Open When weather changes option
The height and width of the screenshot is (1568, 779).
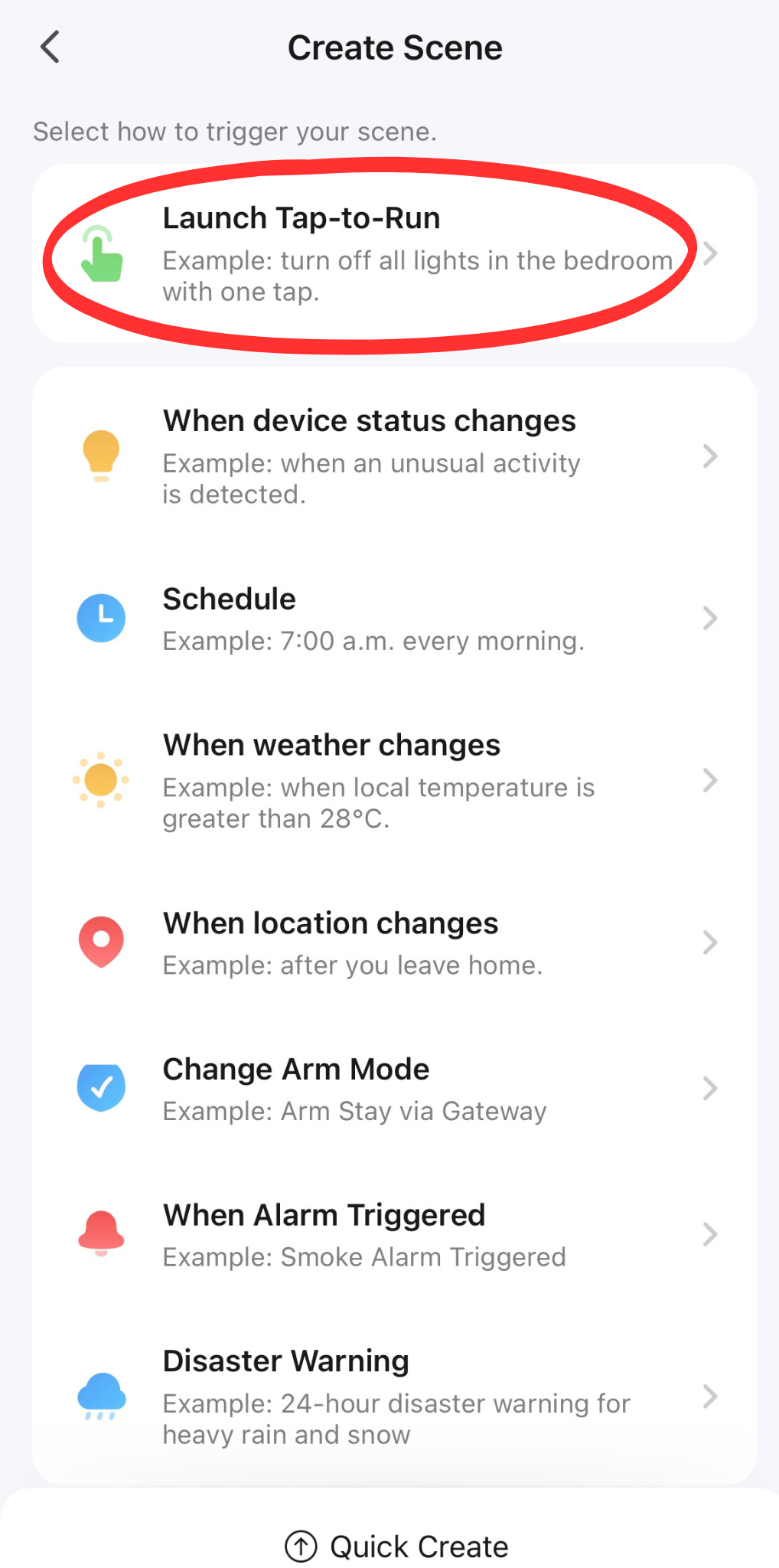pos(394,781)
